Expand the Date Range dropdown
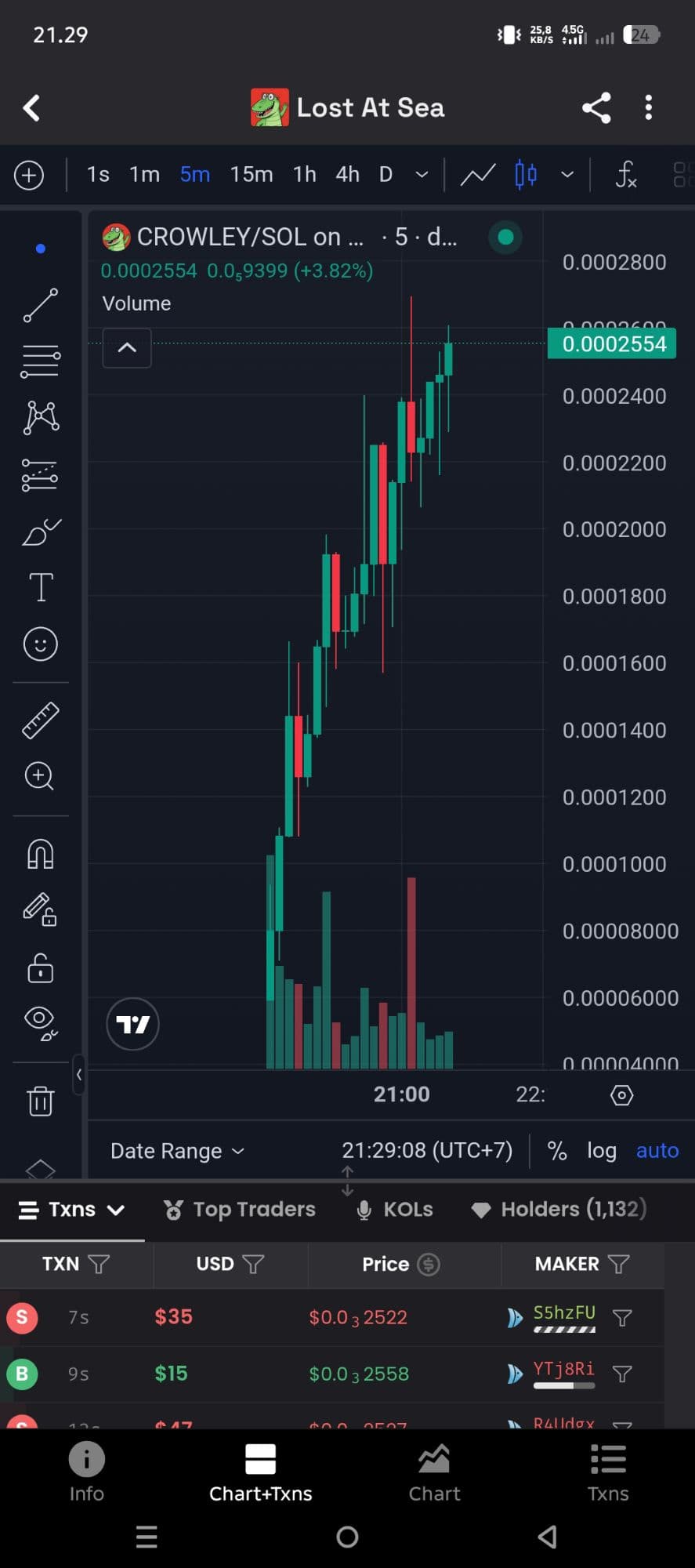The width and height of the screenshot is (695, 1568). [178, 1151]
